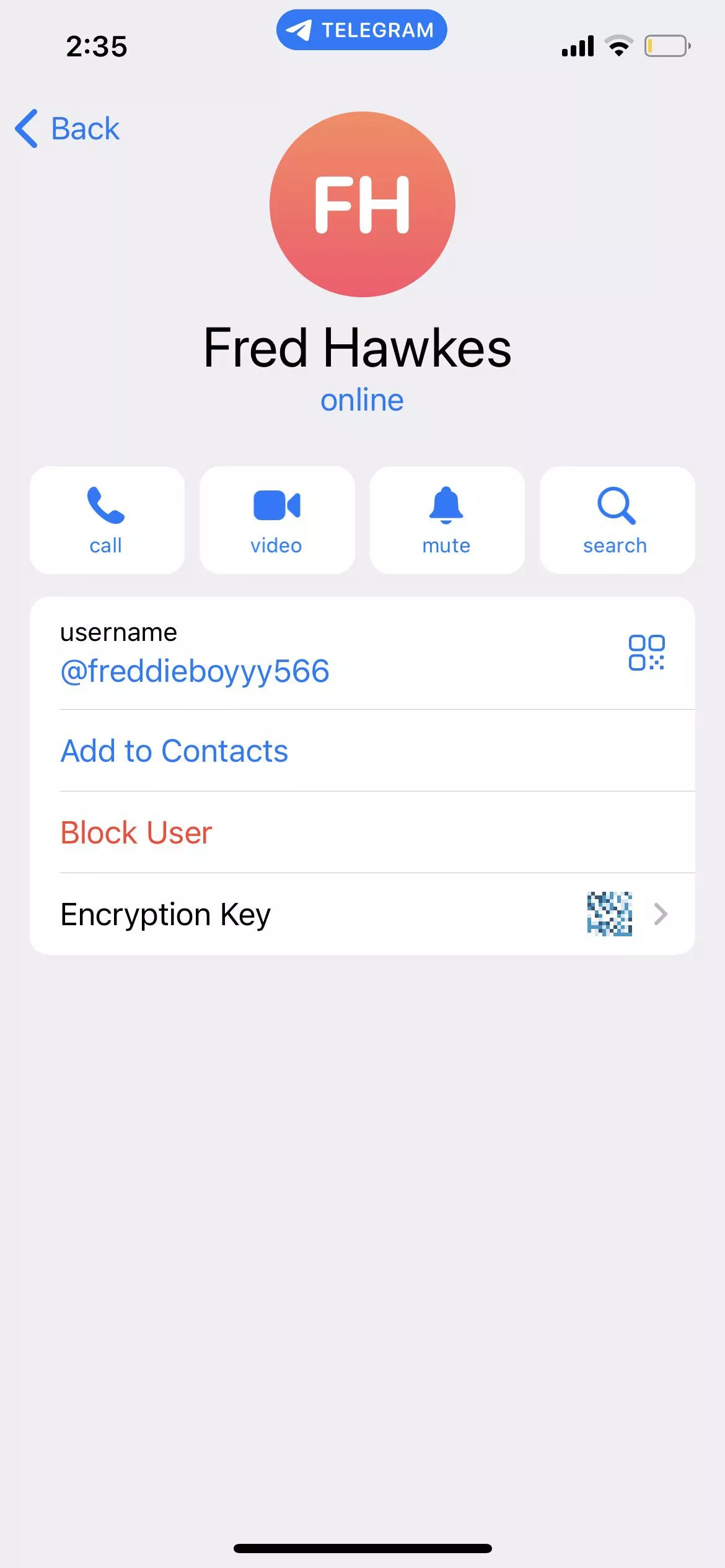Return to app via Telegram pill
Screen dimensions: 725x1568
click(x=361, y=30)
